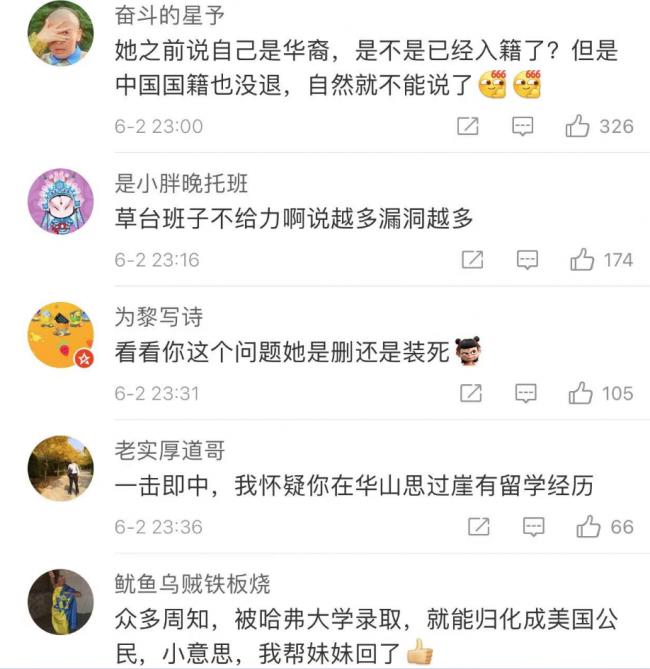Repost 为黎写诗's comment

coord(472,393)
